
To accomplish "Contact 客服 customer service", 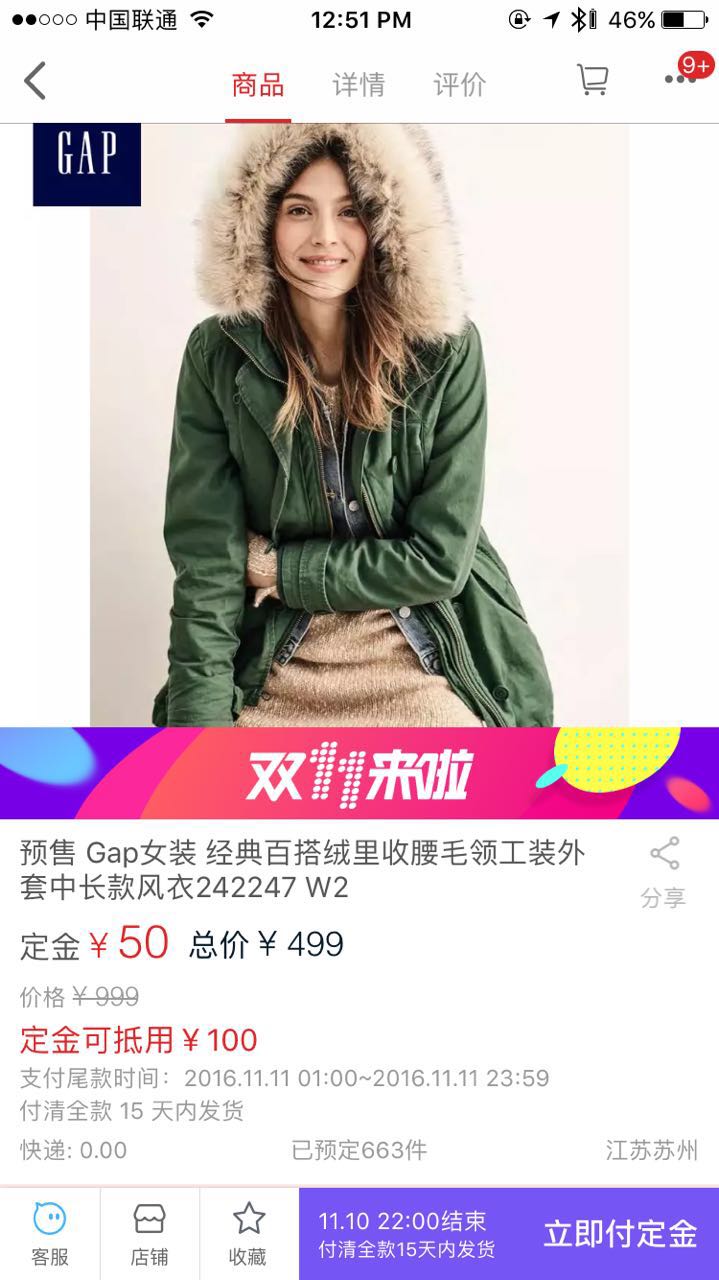I will click(49, 1234).
